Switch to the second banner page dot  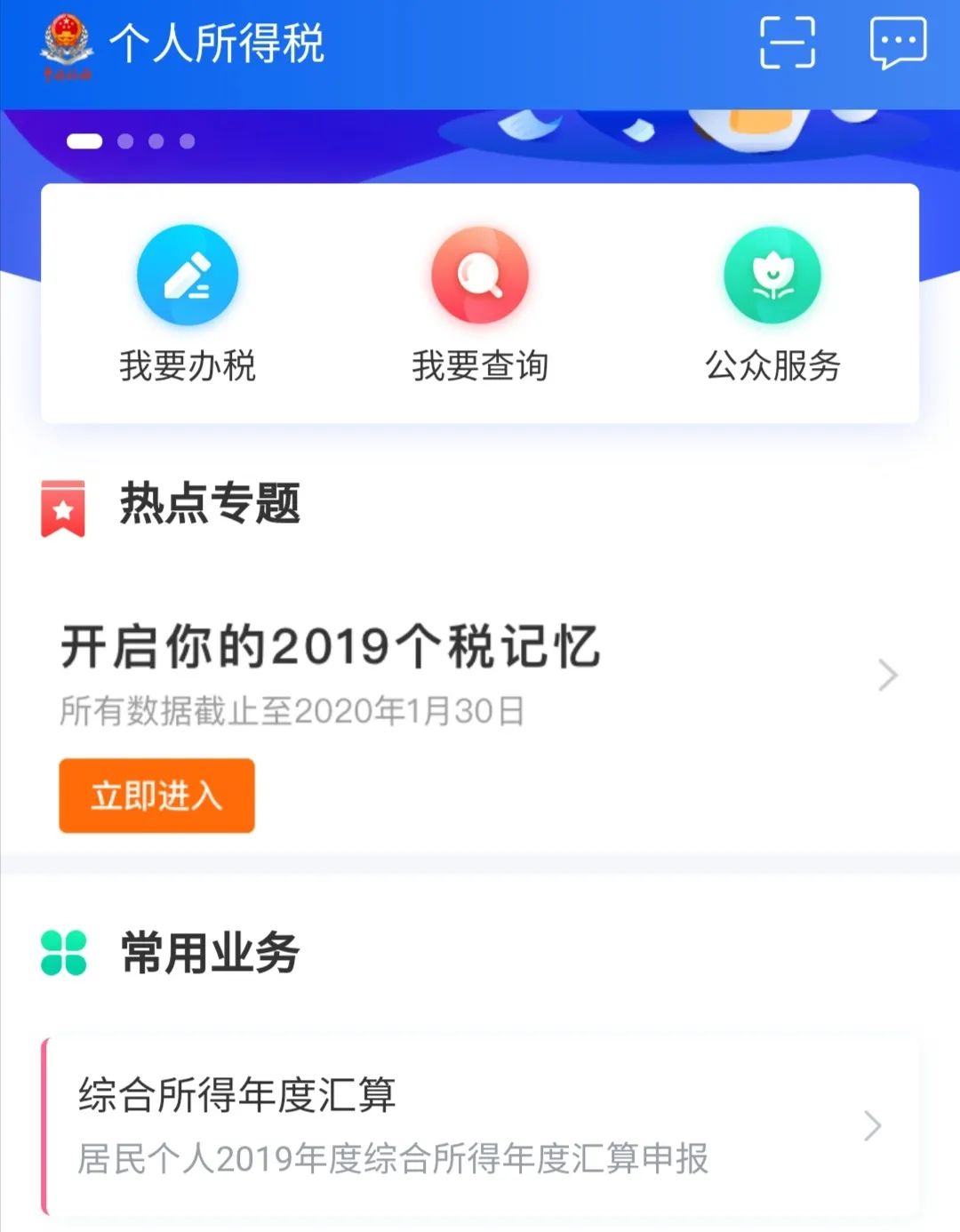coord(126,139)
